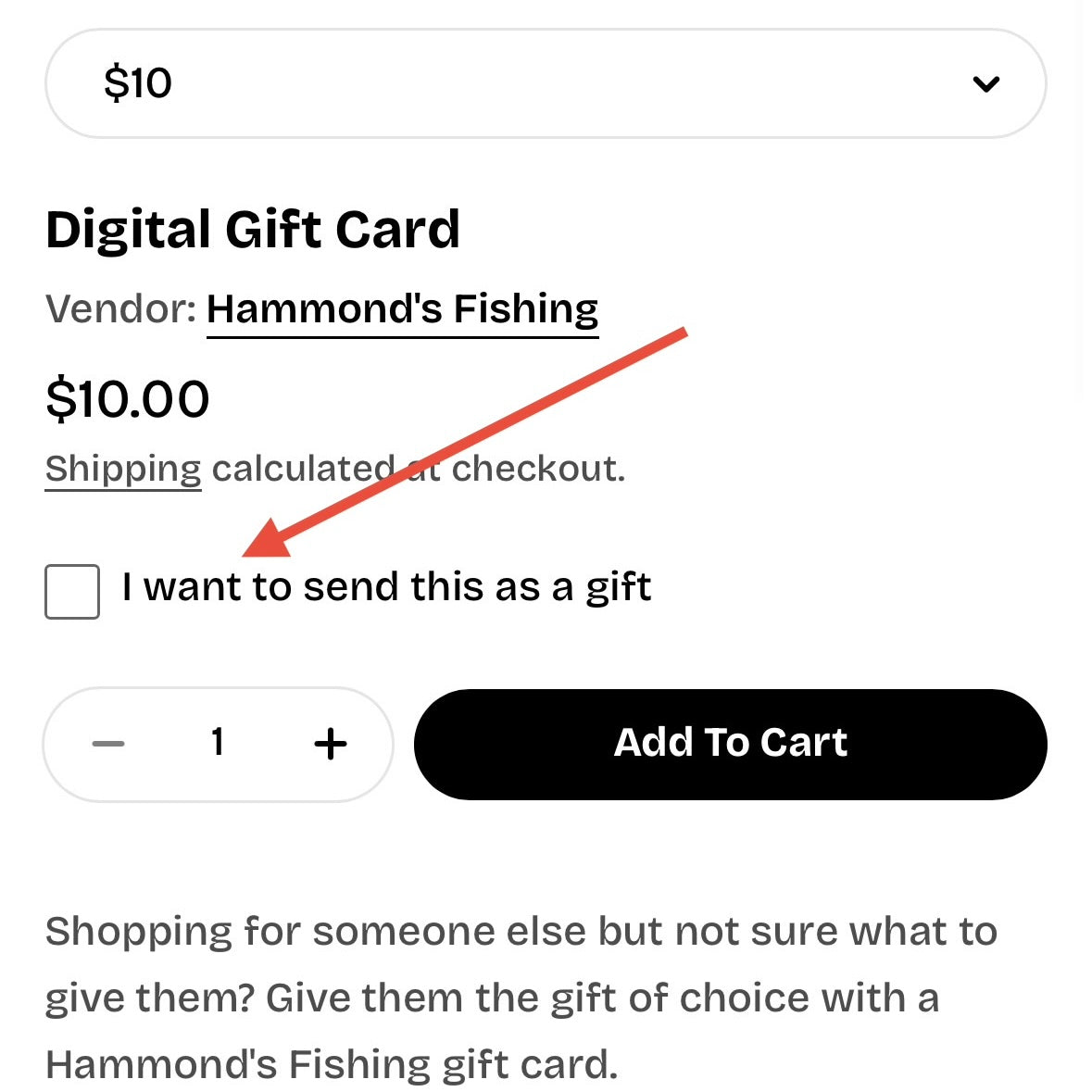Open the $10 denomination dropdown
The width and height of the screenshot is (1092, 1092).
click(545, 83)
